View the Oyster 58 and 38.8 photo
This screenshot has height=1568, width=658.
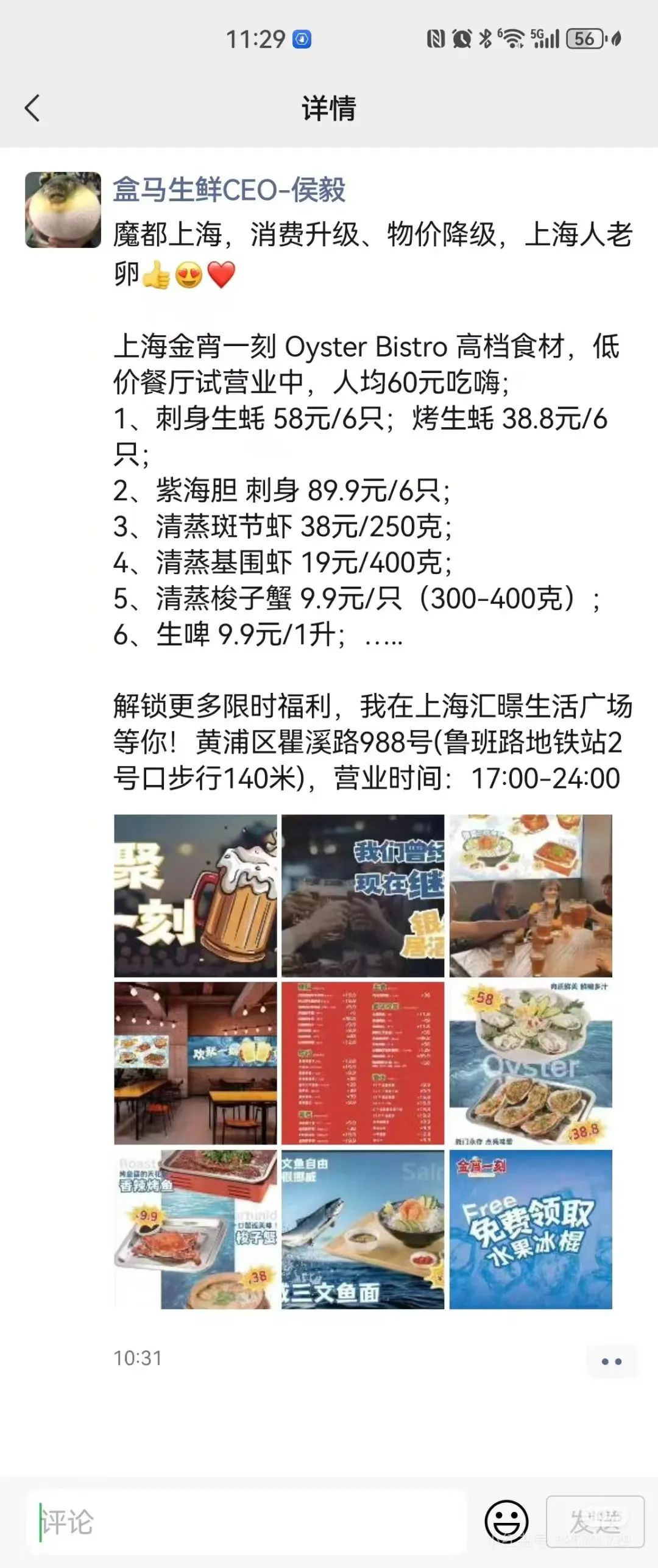tap(531, 1063)
